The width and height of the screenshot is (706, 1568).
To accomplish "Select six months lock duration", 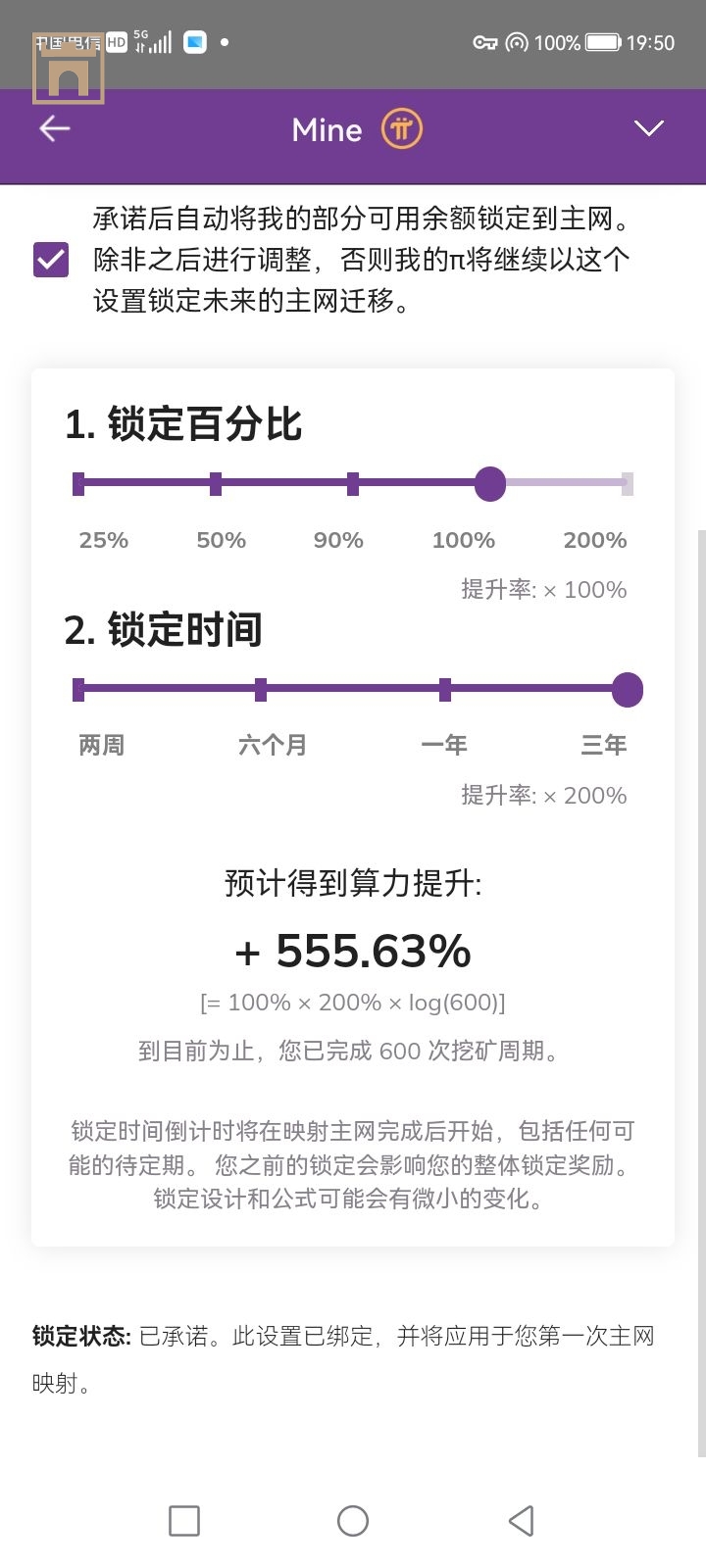I will tap(261, 689).
